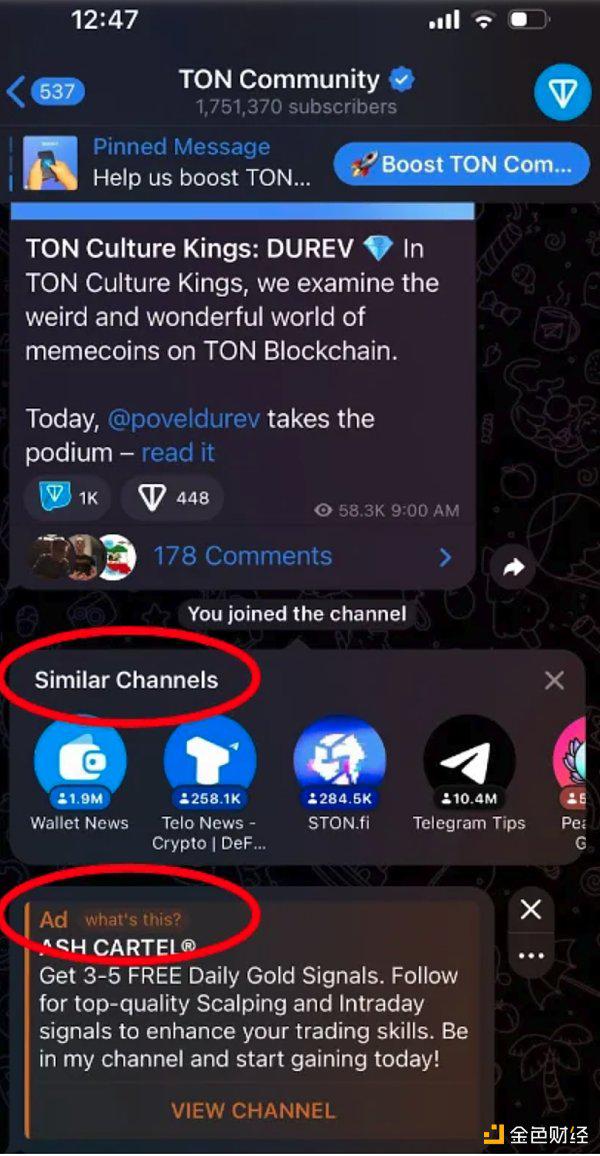Tap VIEW CHANNEL on the ad
The height and width of the screenshot is (1156, 600).
(x=253, y=1110)
